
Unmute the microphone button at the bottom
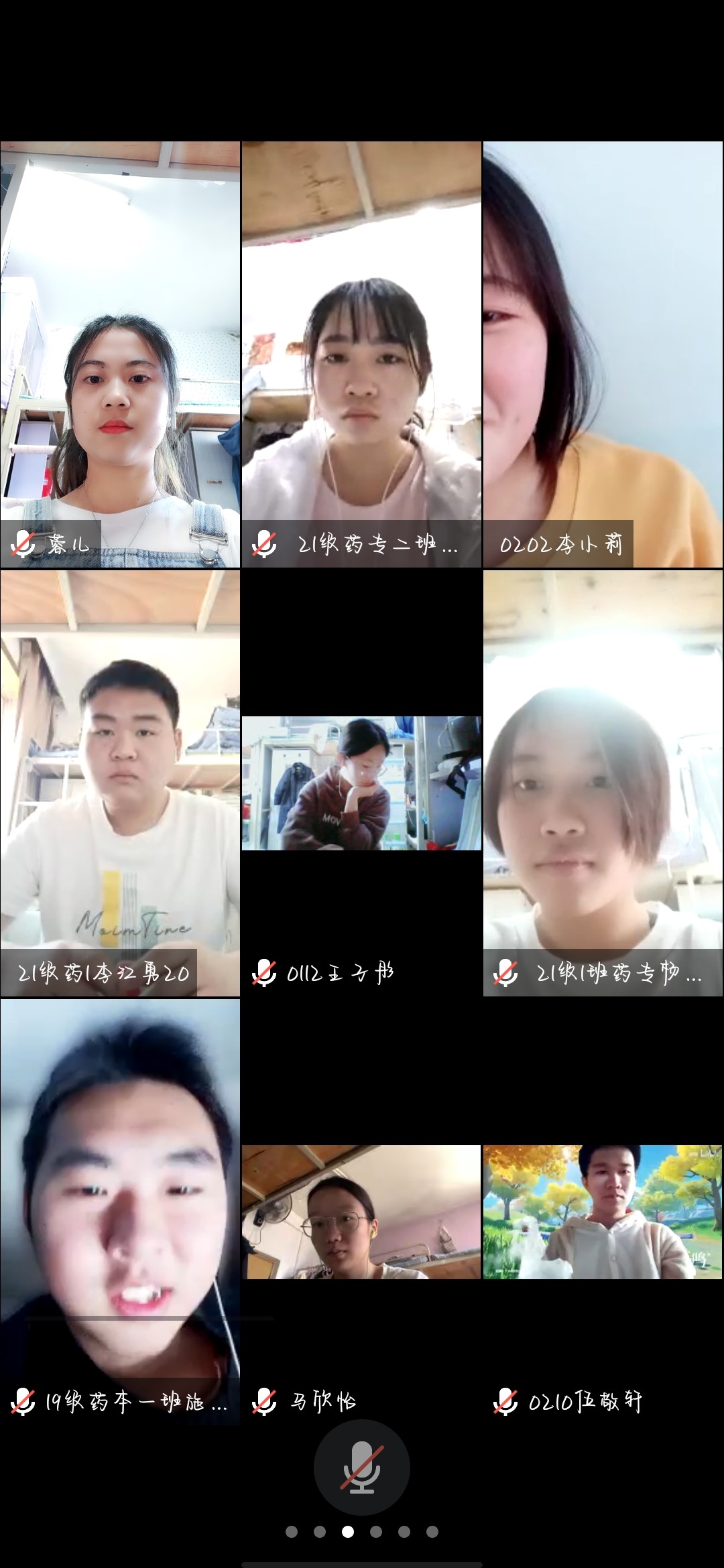pyautogui.click(x=362, y=1467)
